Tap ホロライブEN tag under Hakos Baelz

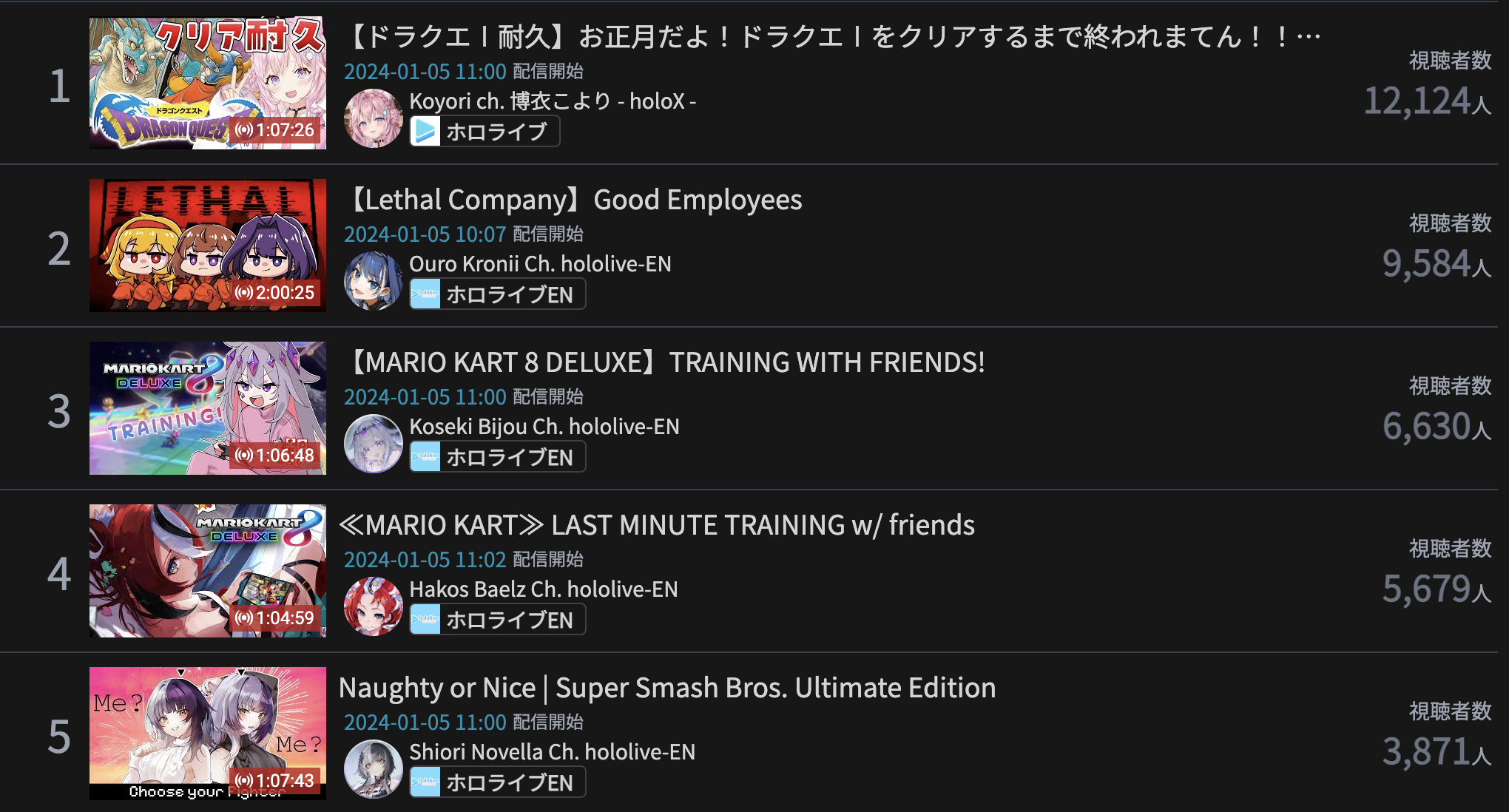click(497, 620)
